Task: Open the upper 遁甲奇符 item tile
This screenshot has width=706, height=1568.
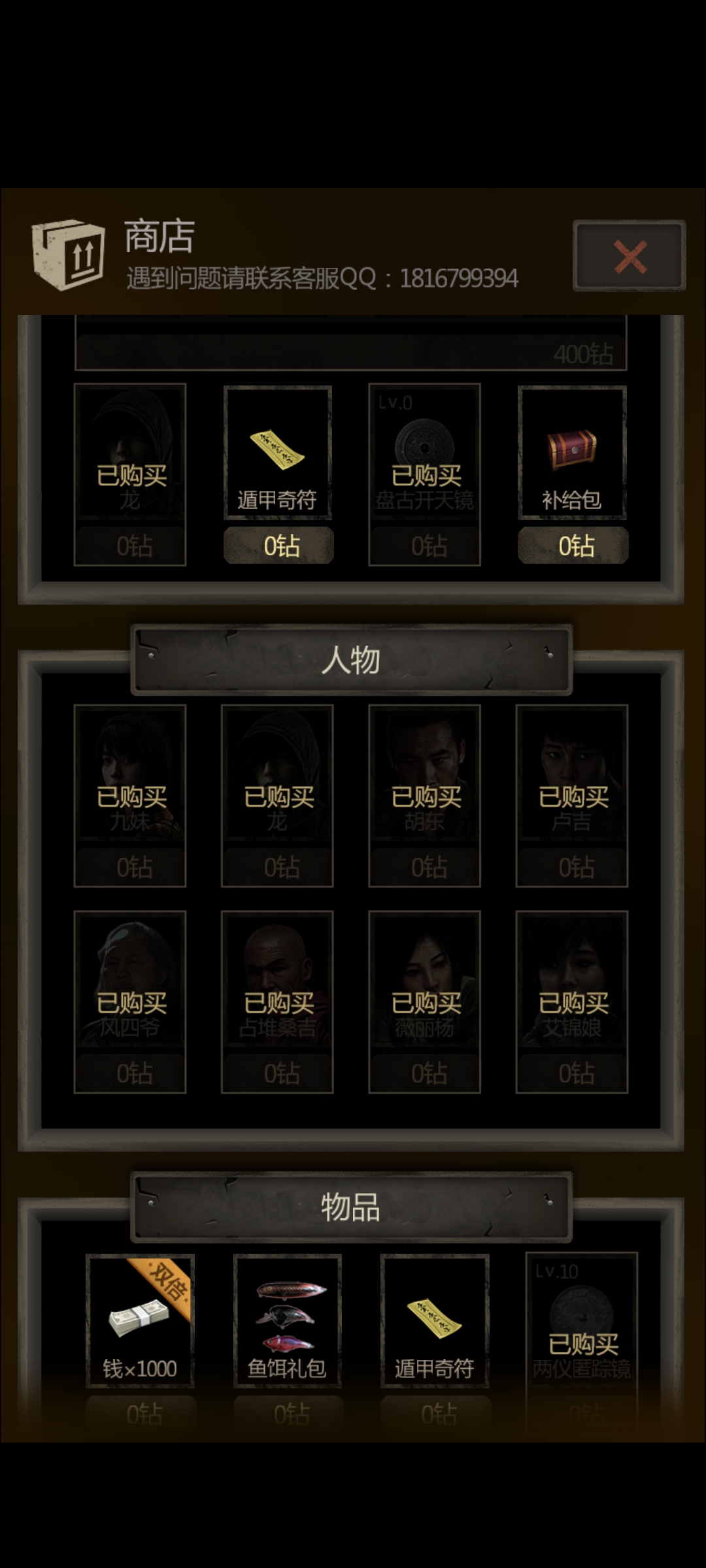Action: 278,453
